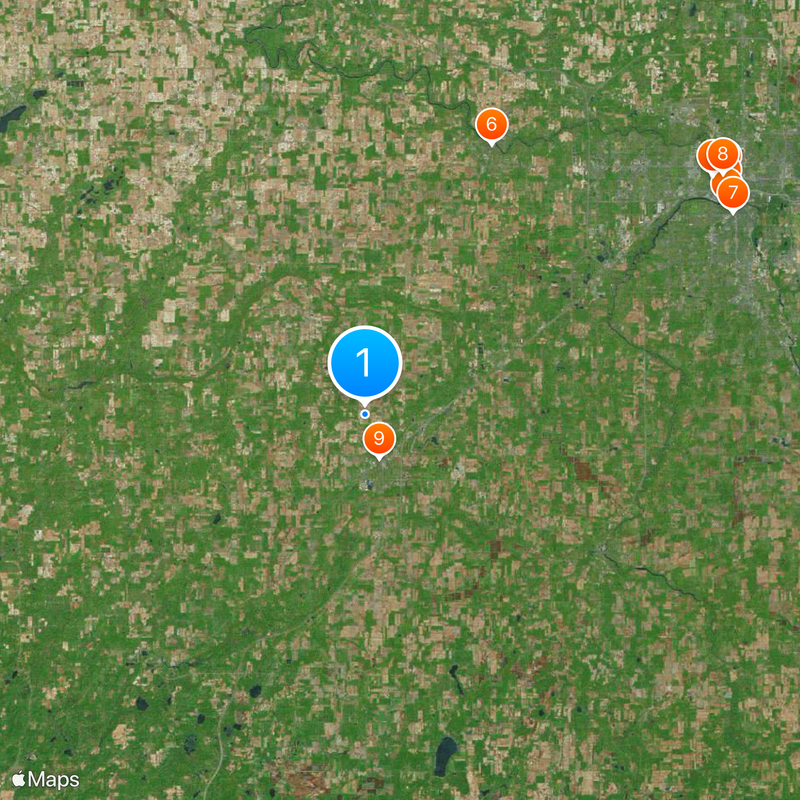This screenshot has width=800, height=800.
Task: Select the blue map pin numbered 1
Action: click(x=365, y=363)
